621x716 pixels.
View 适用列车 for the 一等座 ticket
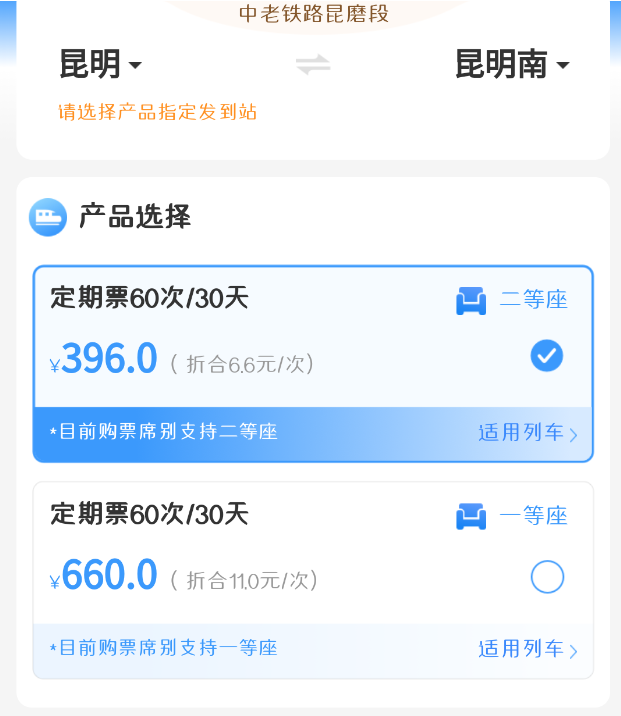click(527, 649)
